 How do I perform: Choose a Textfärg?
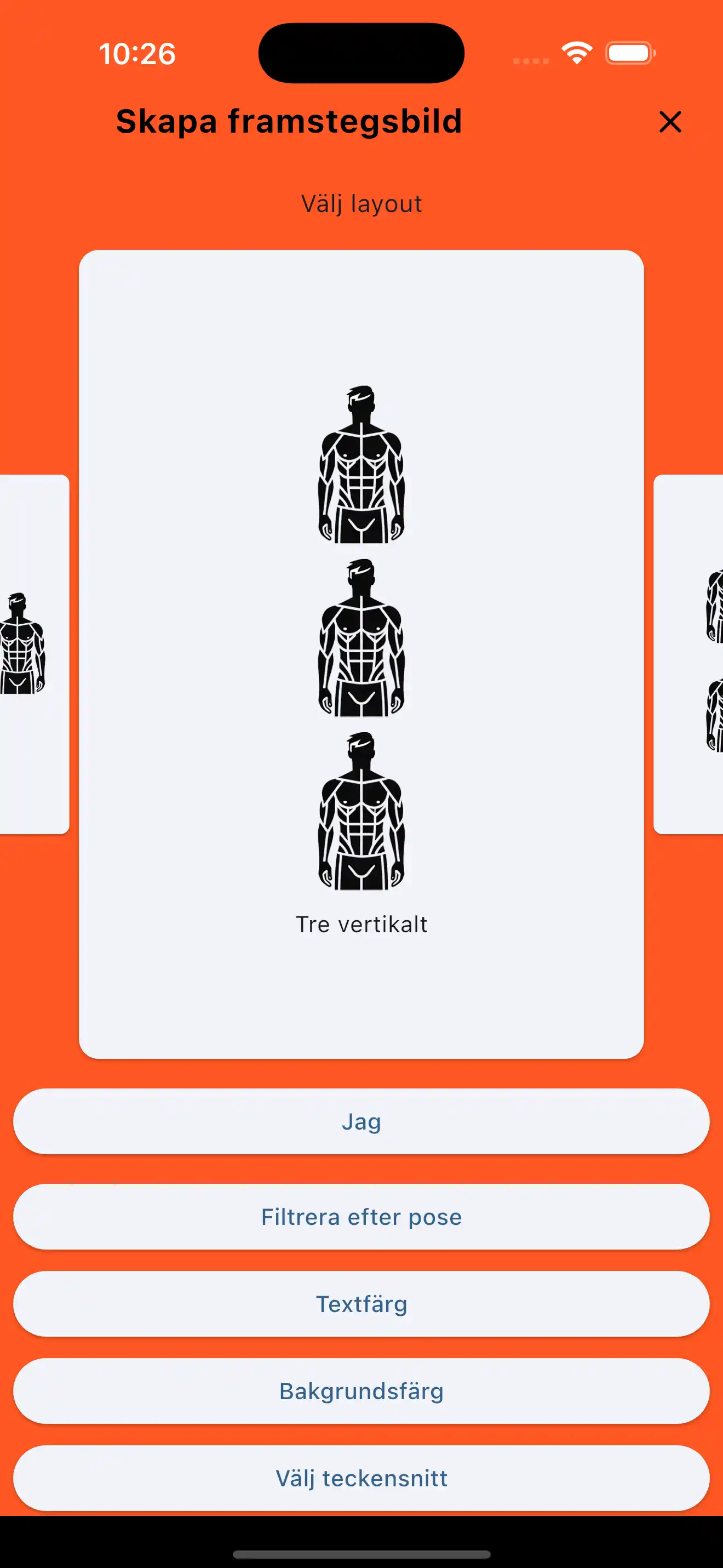point(361,1304)
